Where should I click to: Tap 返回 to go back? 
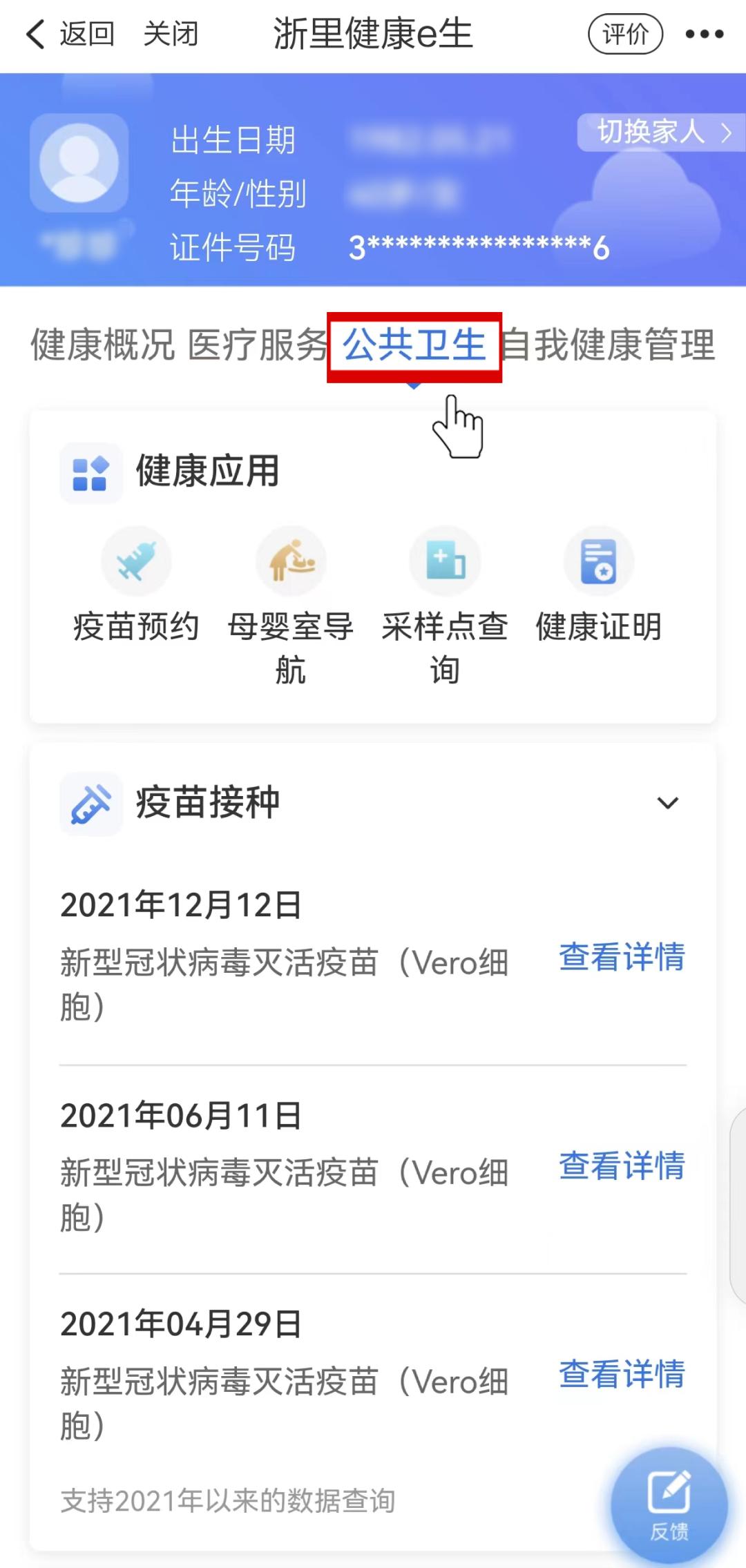point(70,34)
